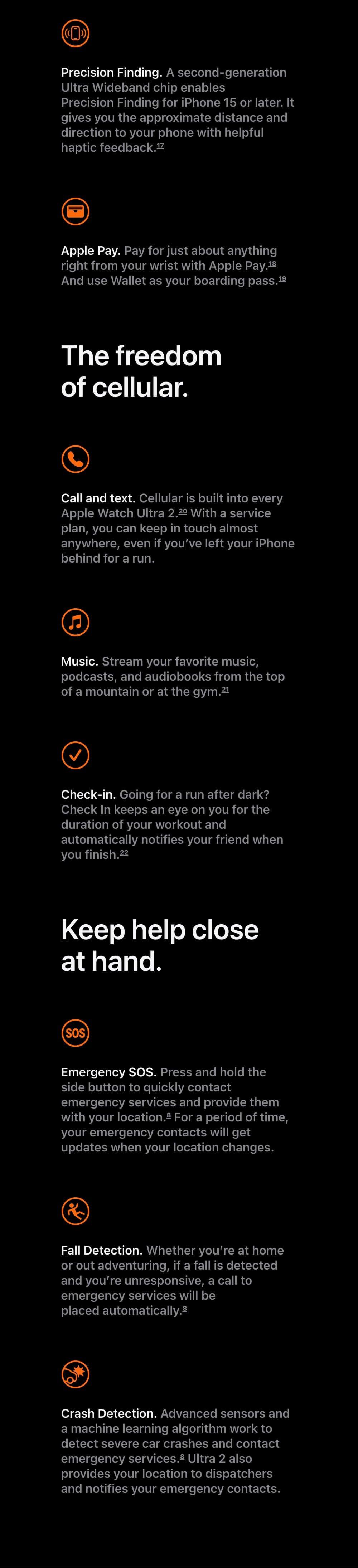
Task: Open footnote 19 after boarding pass
Action: tap(282, 279)
